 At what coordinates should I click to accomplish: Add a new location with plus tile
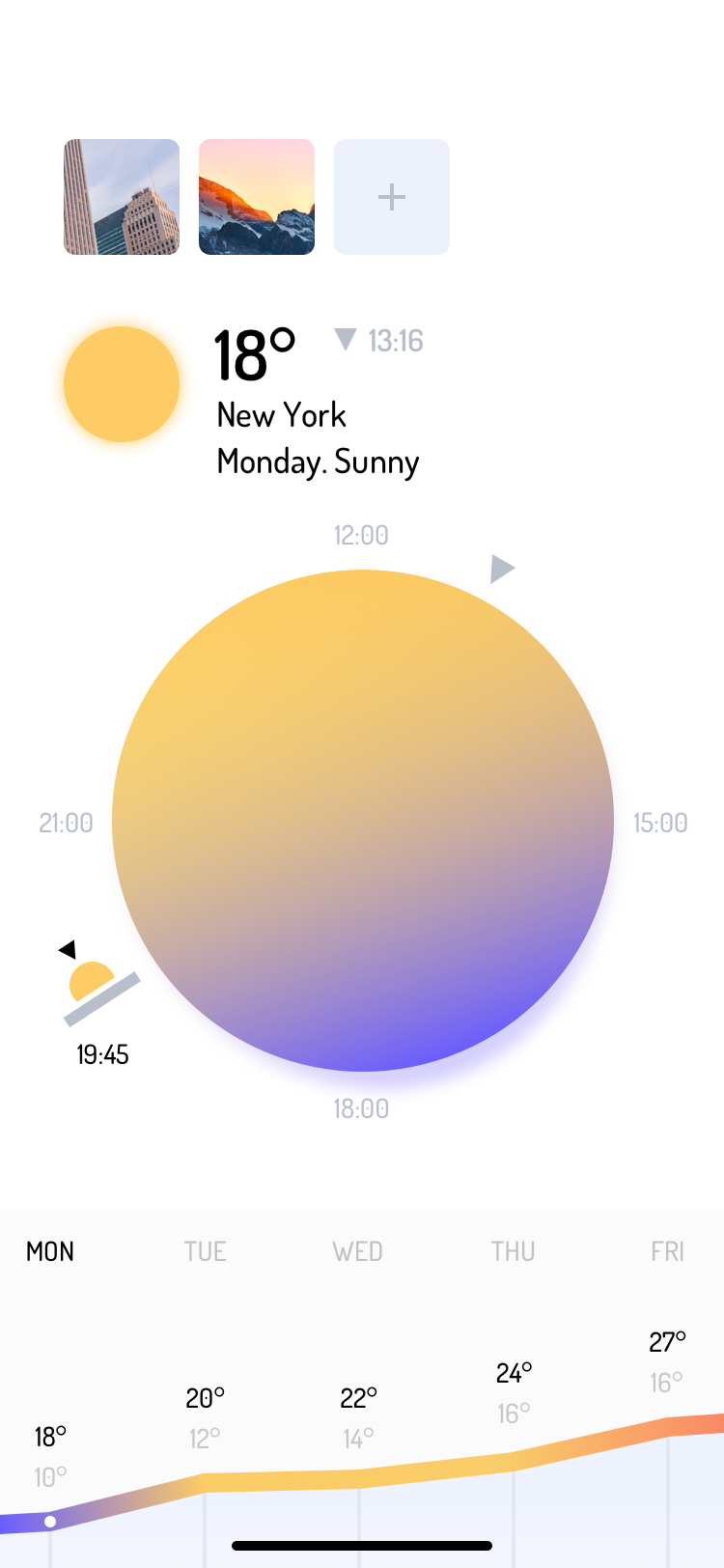pos(392,197)
